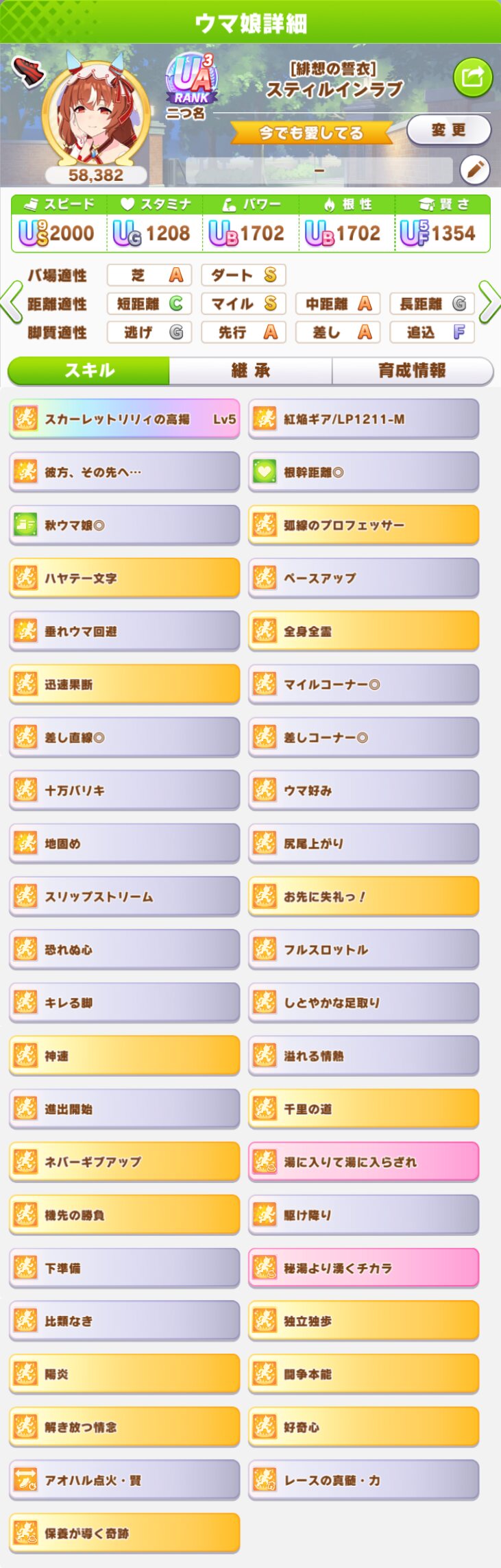
Task: Open the アオハル点火・賢 skill
Action: point(125,1480)
